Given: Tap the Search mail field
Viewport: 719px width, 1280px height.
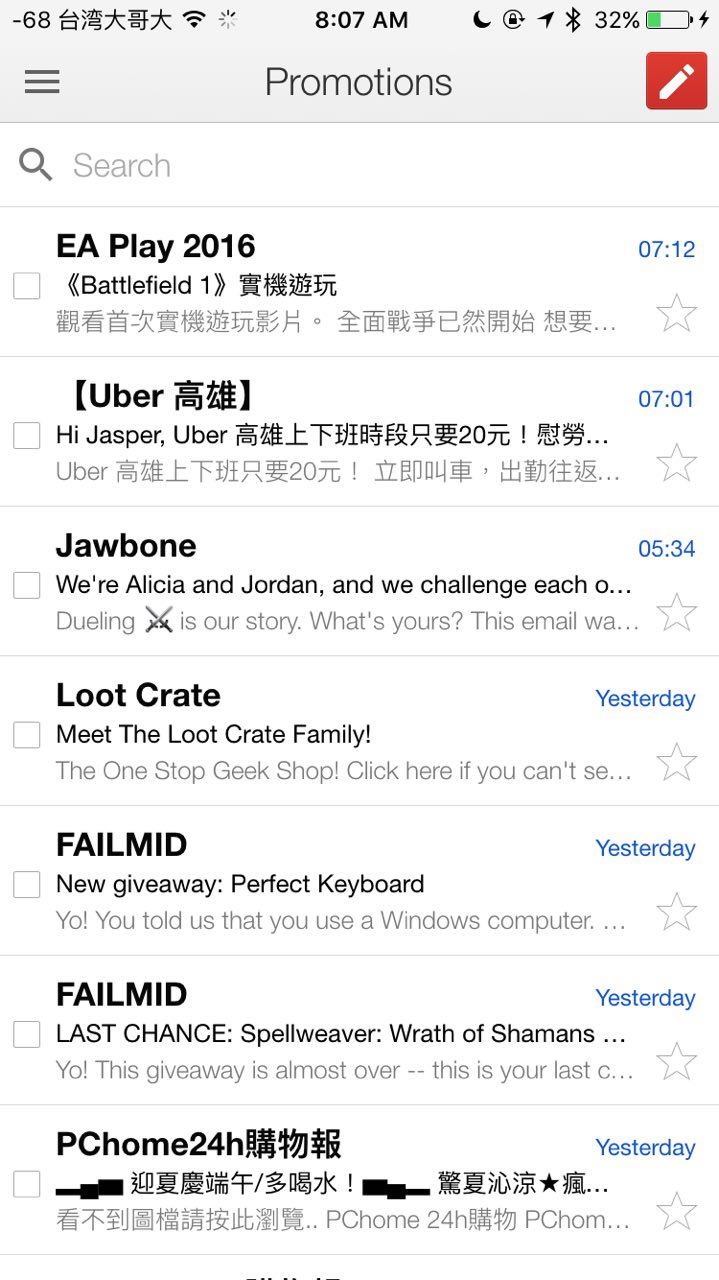Looking at the screenshot, I should [x=360, y=166].
